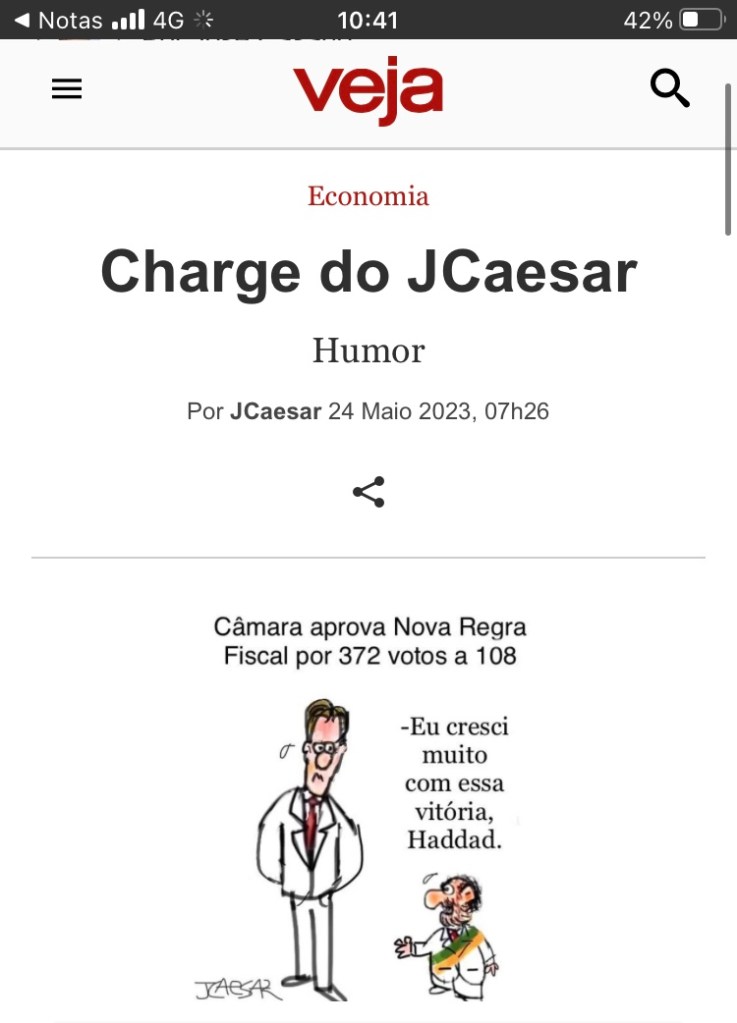Return to the Notas app

(x=58, y=20)
